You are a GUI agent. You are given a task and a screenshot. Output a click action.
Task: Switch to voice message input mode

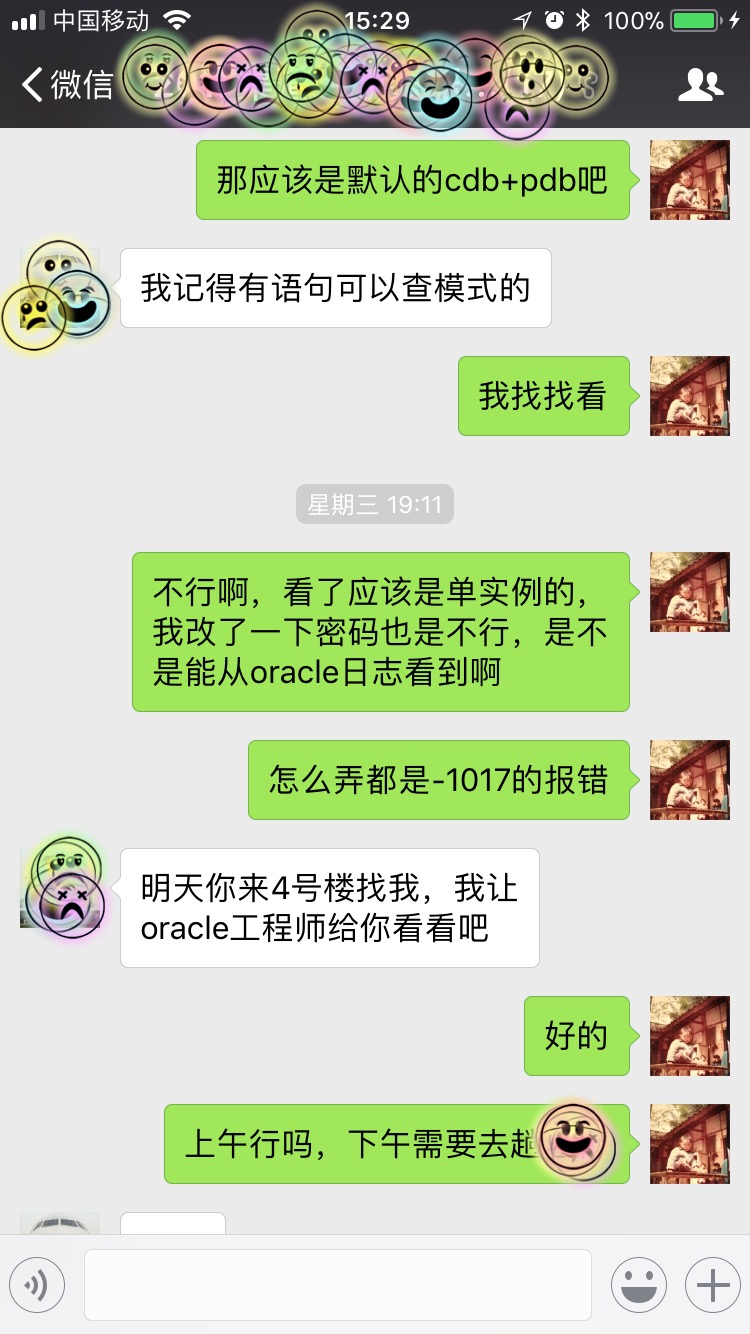(37, 1284)
